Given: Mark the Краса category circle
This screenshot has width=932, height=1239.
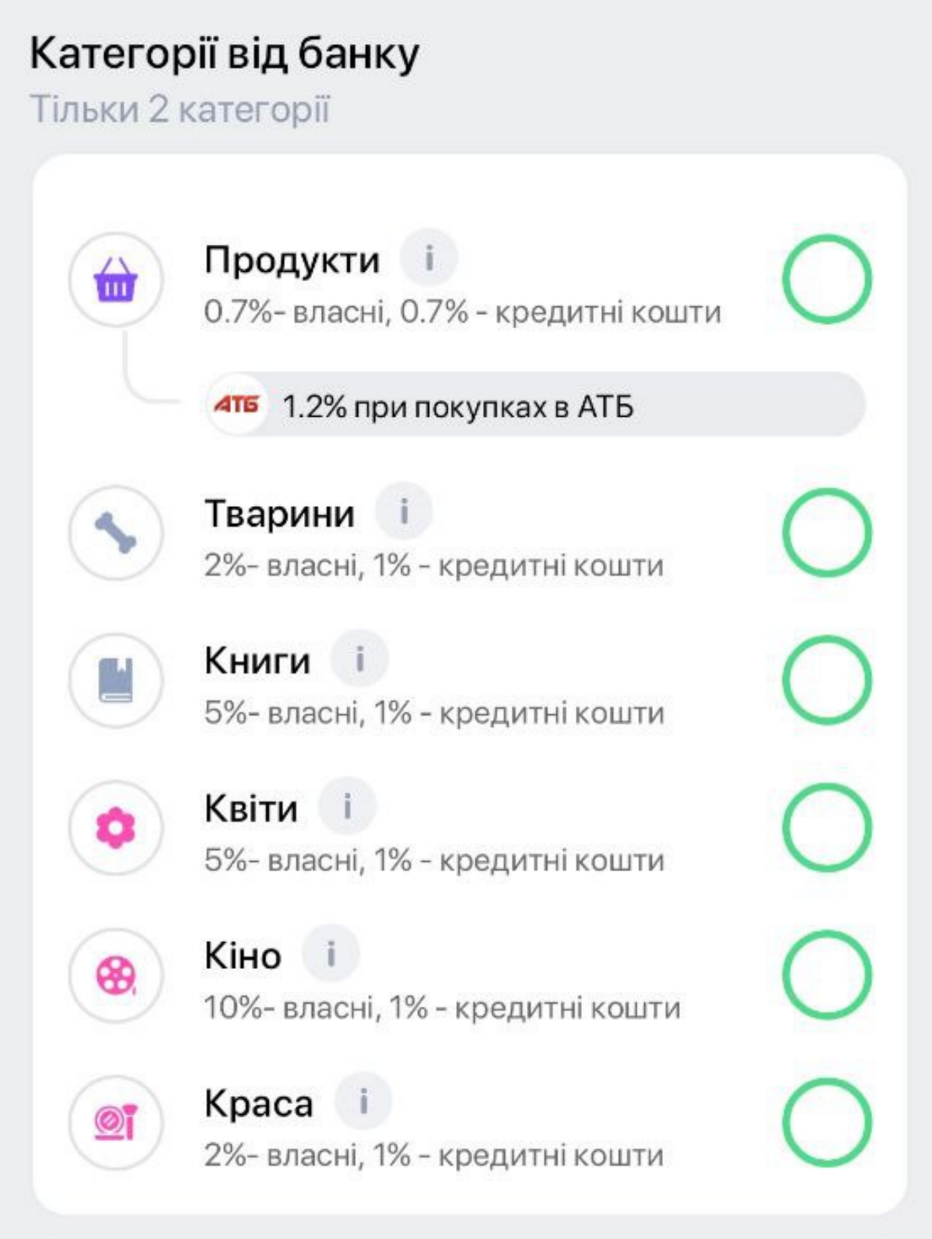Looking at the screenshot, I should pos(826,1123).
